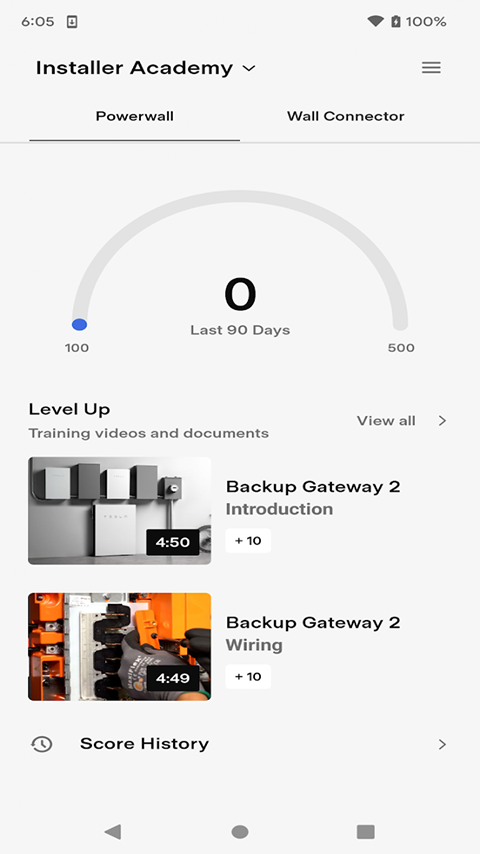Viewport: 480px width, 854px height.
Task: Open Score History
Action: click(x=240, y=744)
